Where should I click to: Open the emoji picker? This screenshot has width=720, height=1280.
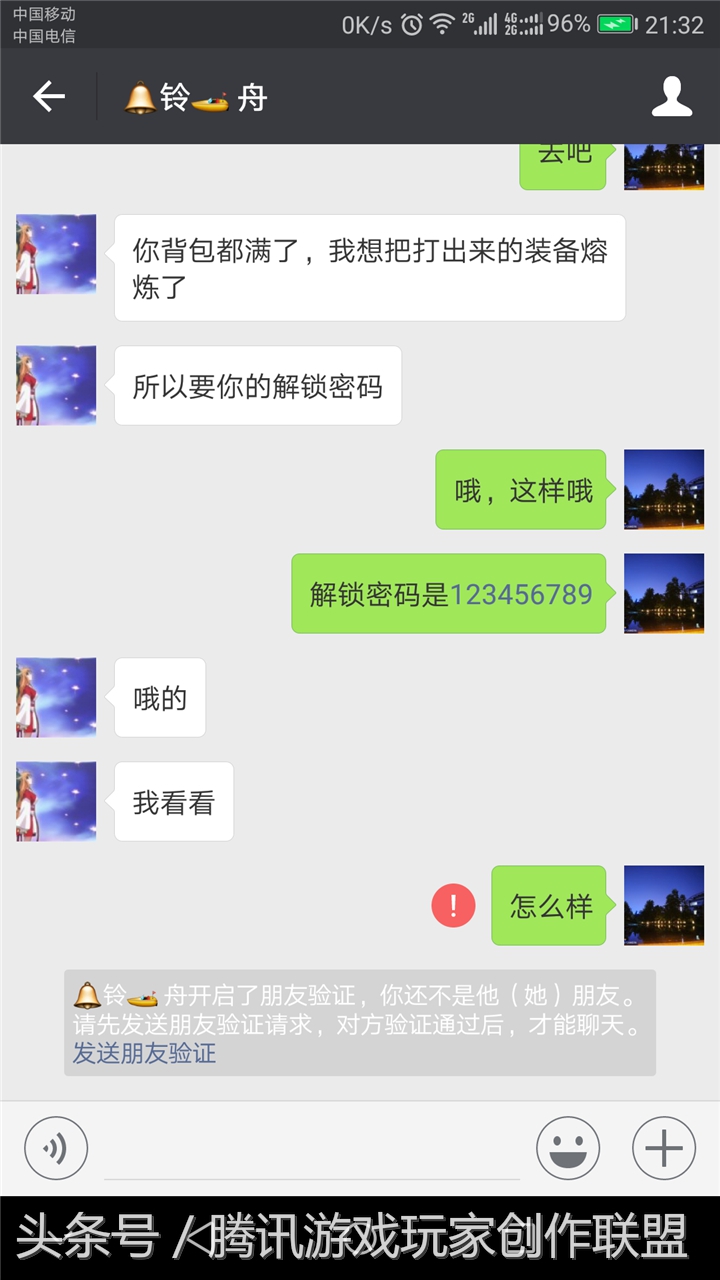click(567, 1147)
